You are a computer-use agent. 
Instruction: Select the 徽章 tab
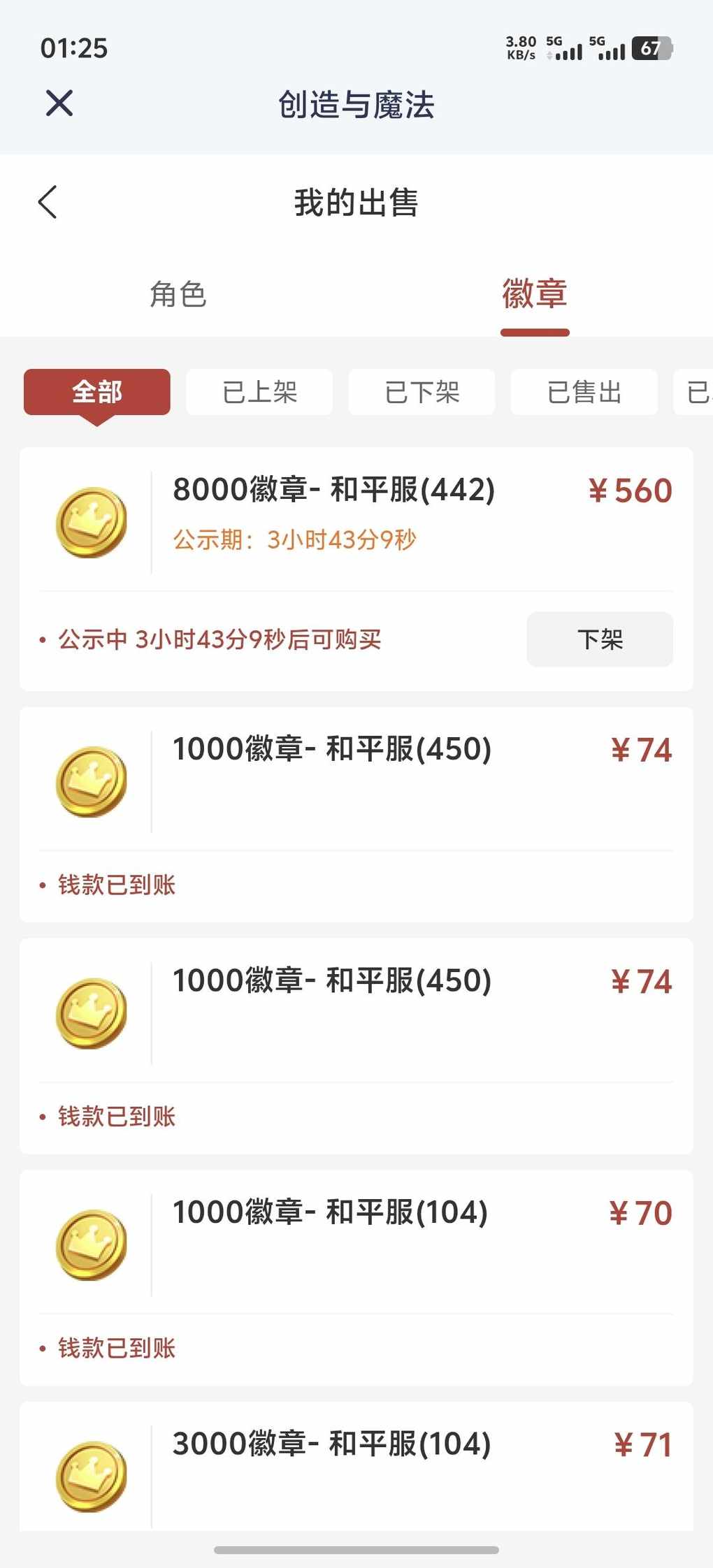tap(535, 294)
